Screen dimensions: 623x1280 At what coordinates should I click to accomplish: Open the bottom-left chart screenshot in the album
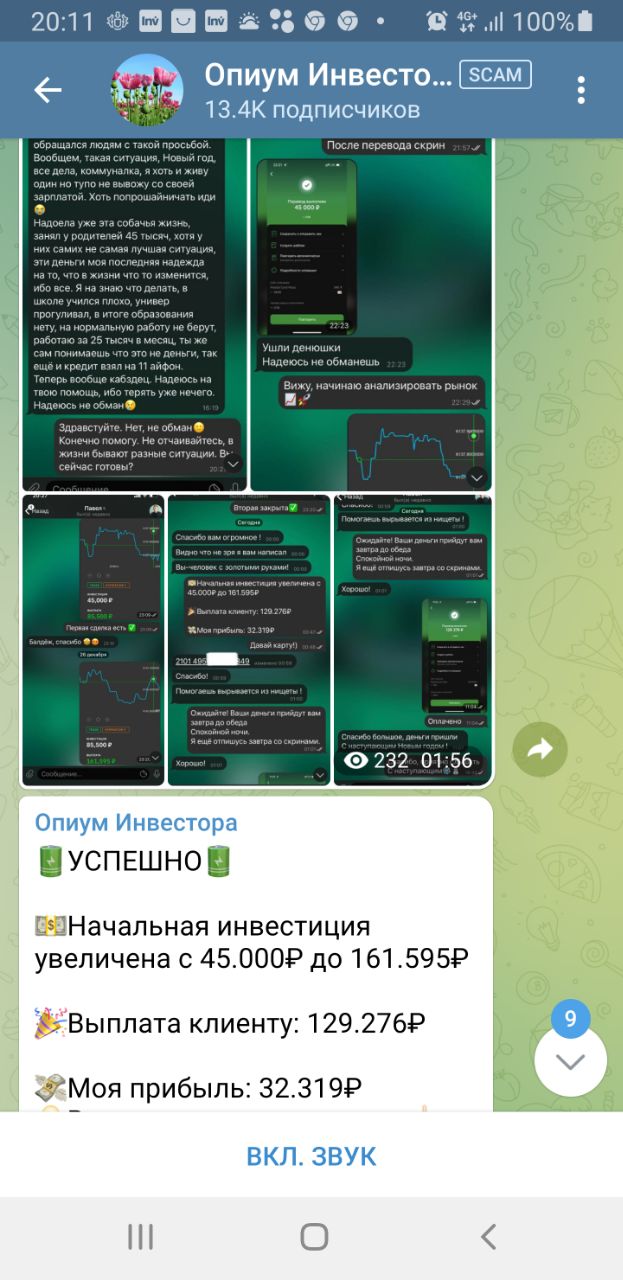click(93, 640)
